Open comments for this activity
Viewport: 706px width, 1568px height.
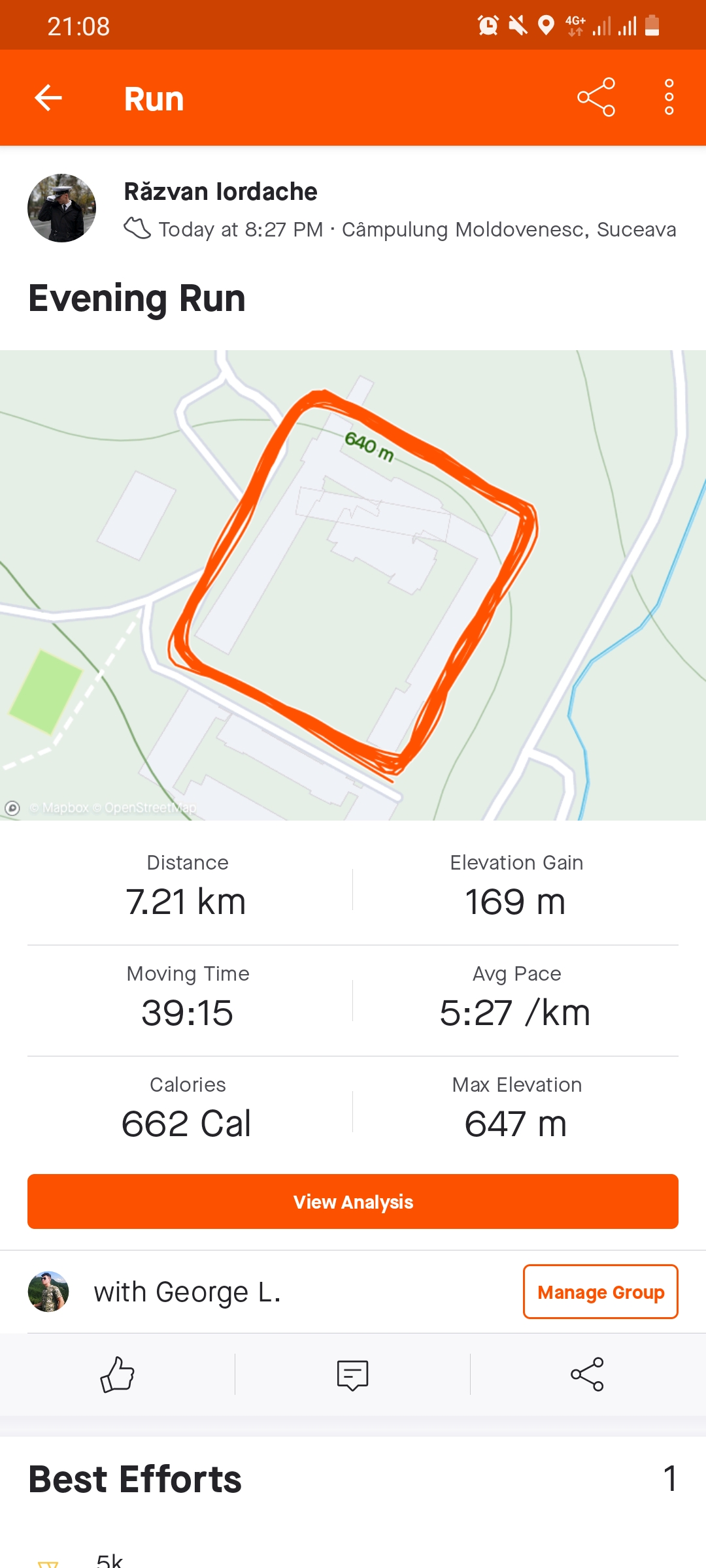coord(352,1374)
